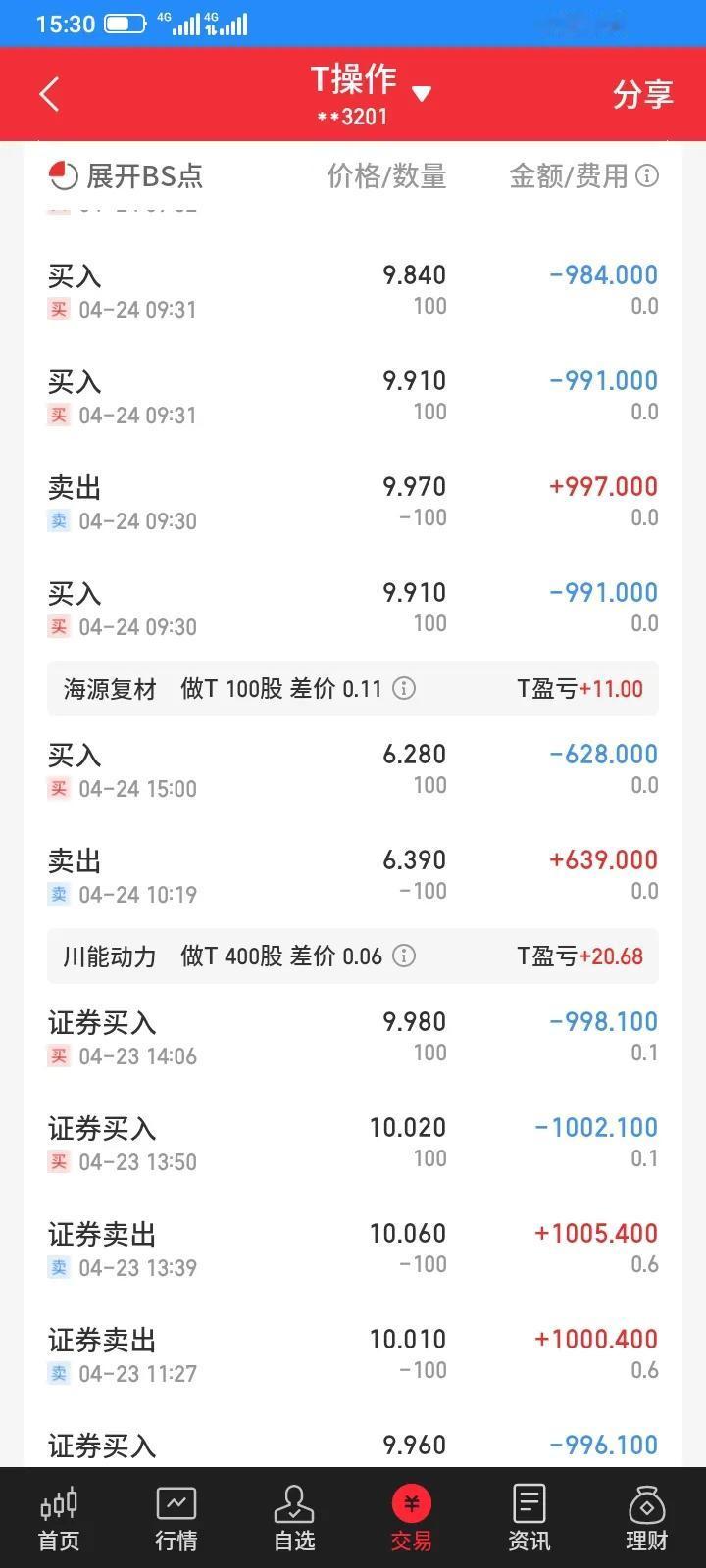Select the 交易 tab
Image resolution: width=706 pixels, height=1568 pixels.
(412, 1519)
